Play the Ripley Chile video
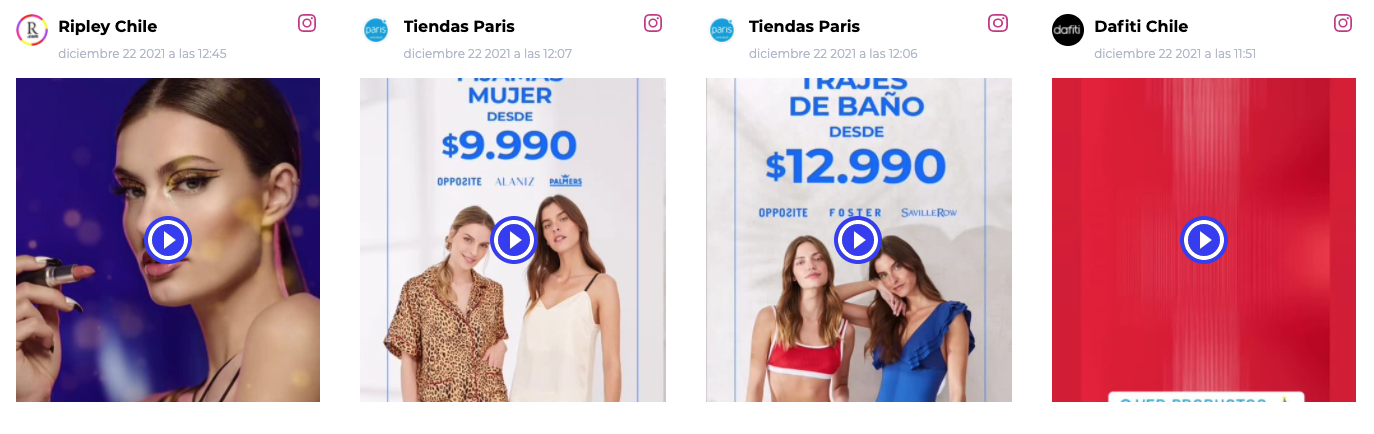 [x=168, y=240]
